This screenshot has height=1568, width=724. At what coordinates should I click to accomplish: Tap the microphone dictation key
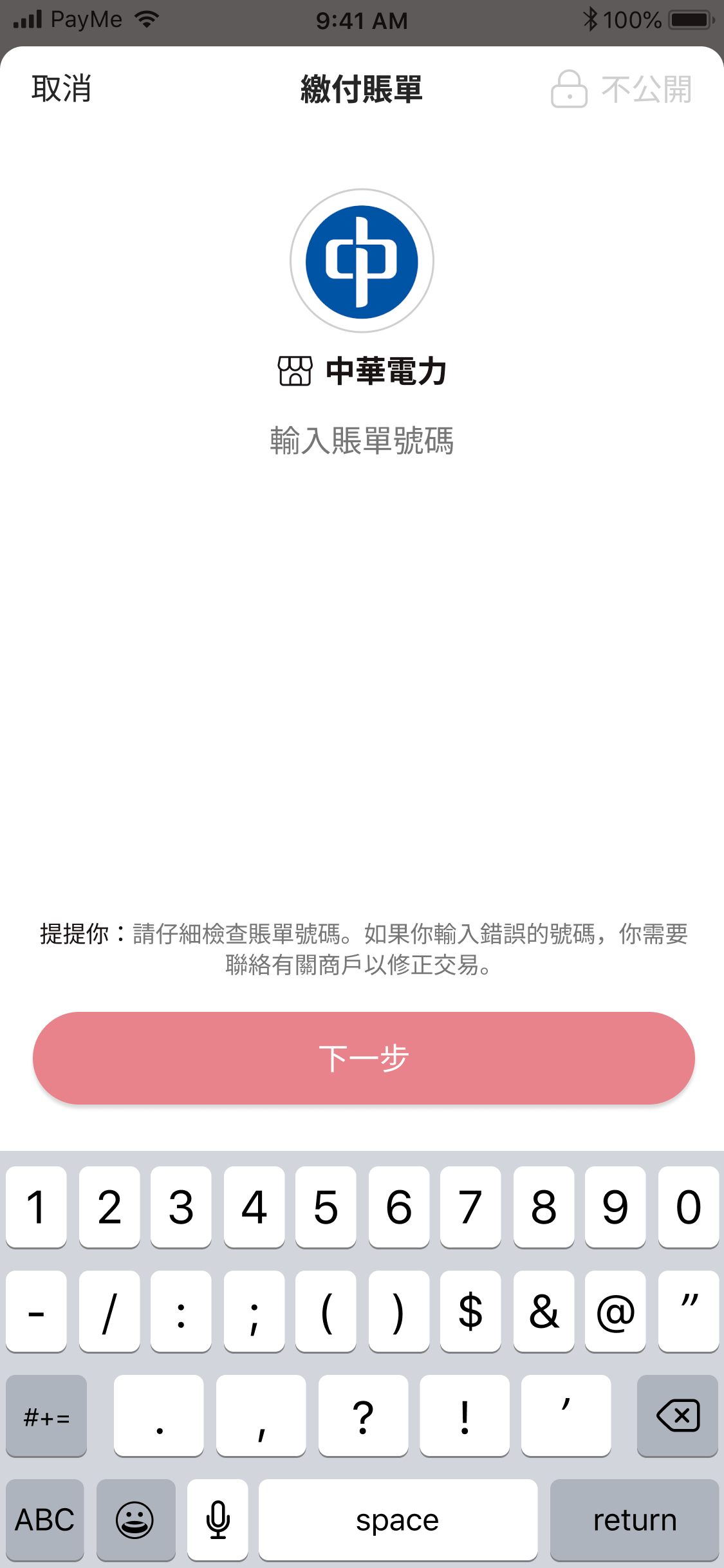click(218, 1520)
